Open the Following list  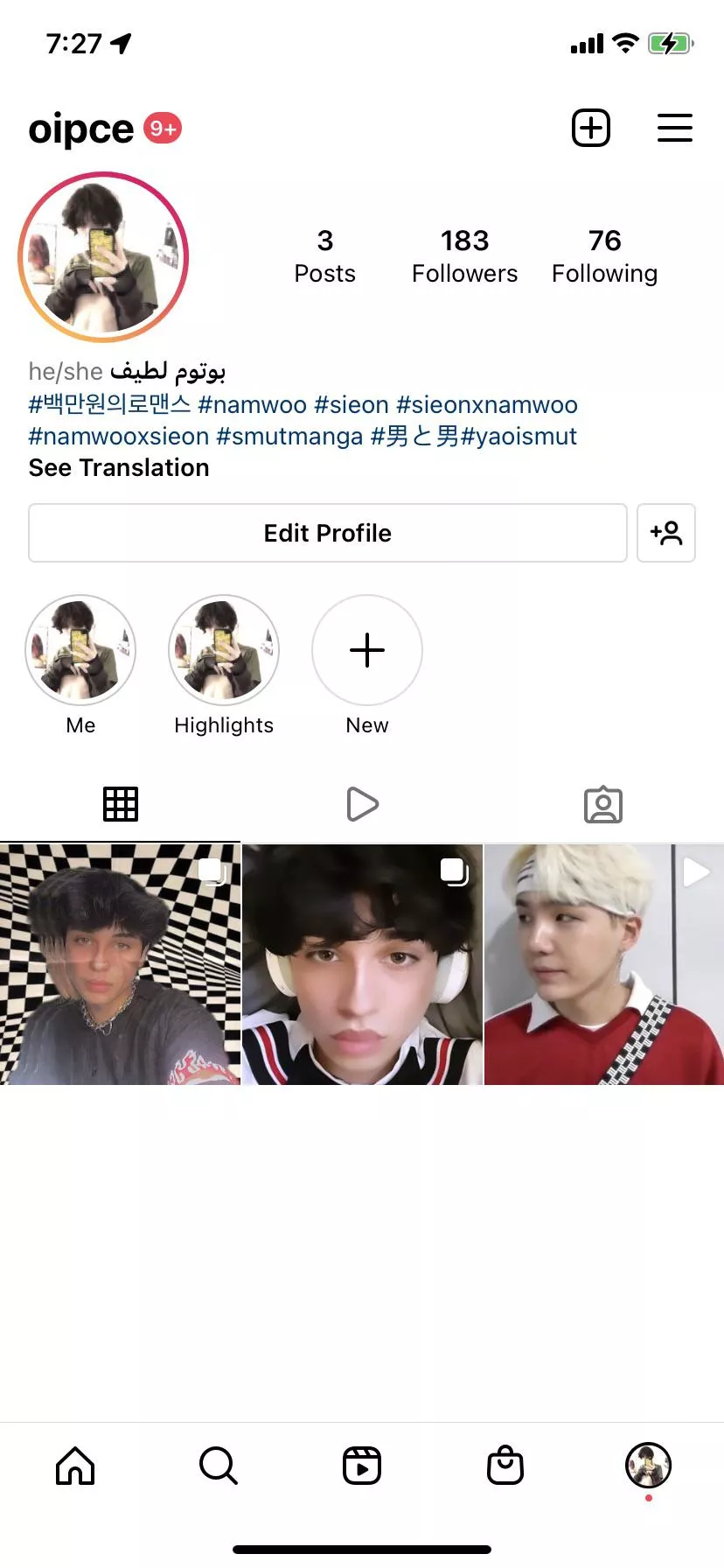pos(604,255)
